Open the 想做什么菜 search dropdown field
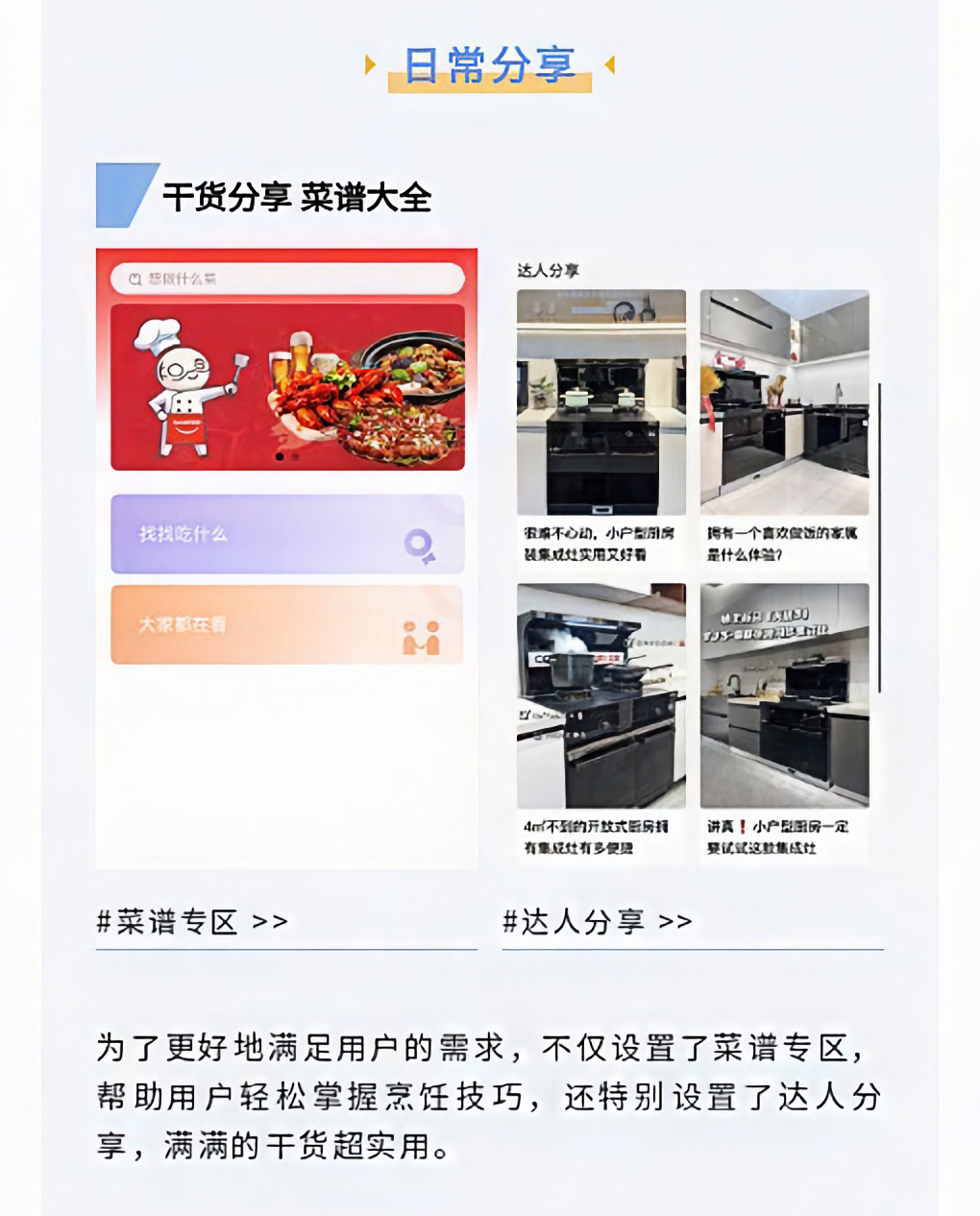The width and height of the screenshot is (980, 1216). 286,279
